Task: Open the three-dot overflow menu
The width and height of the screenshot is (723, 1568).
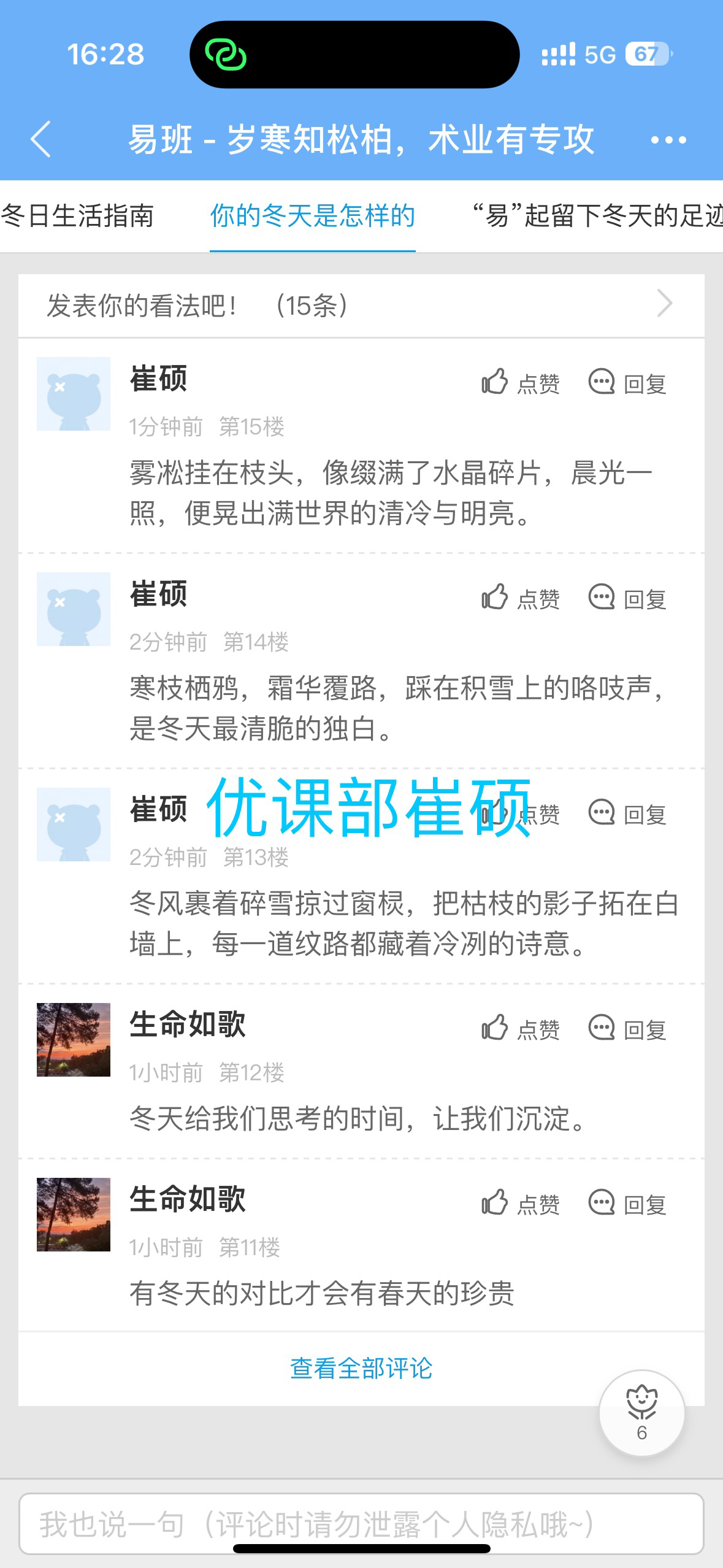Action: (x=668, y=140)
